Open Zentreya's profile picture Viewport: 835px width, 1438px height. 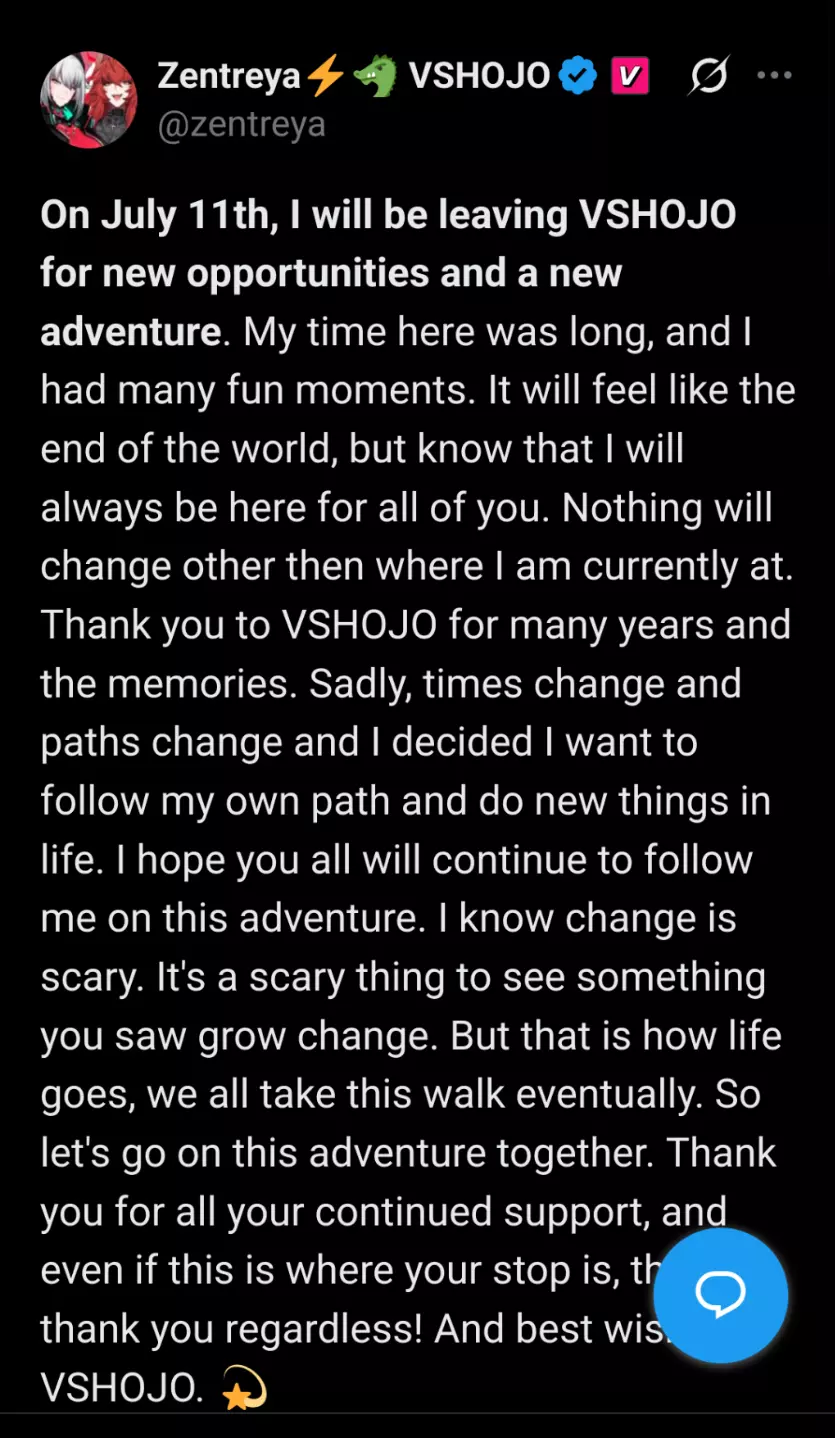tap(88, 99)
